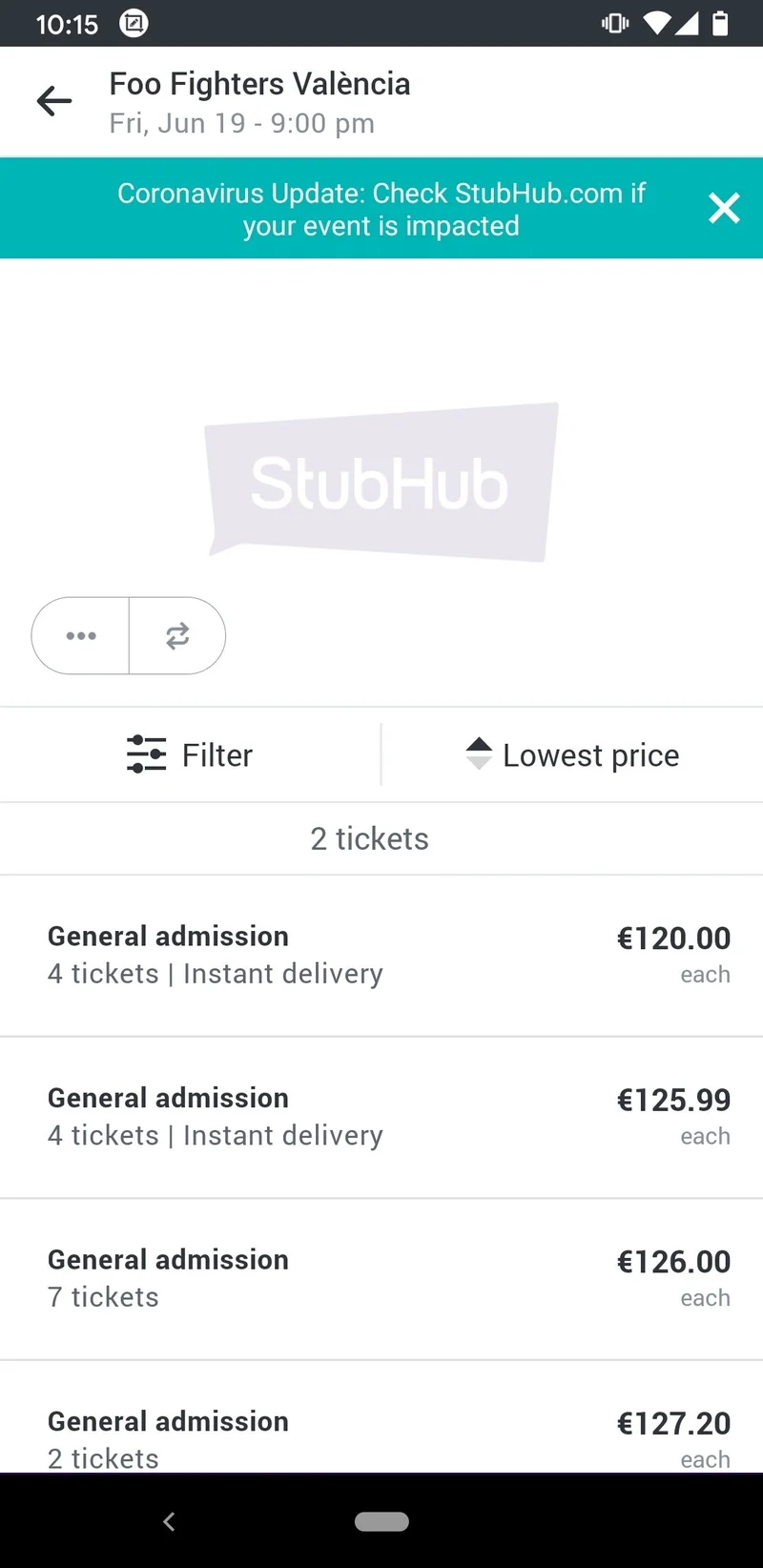This screenshot has height=1568, width=763.
Task: Open the 7 tickets €126.00 listing
Action: [x=381, y=1278]
